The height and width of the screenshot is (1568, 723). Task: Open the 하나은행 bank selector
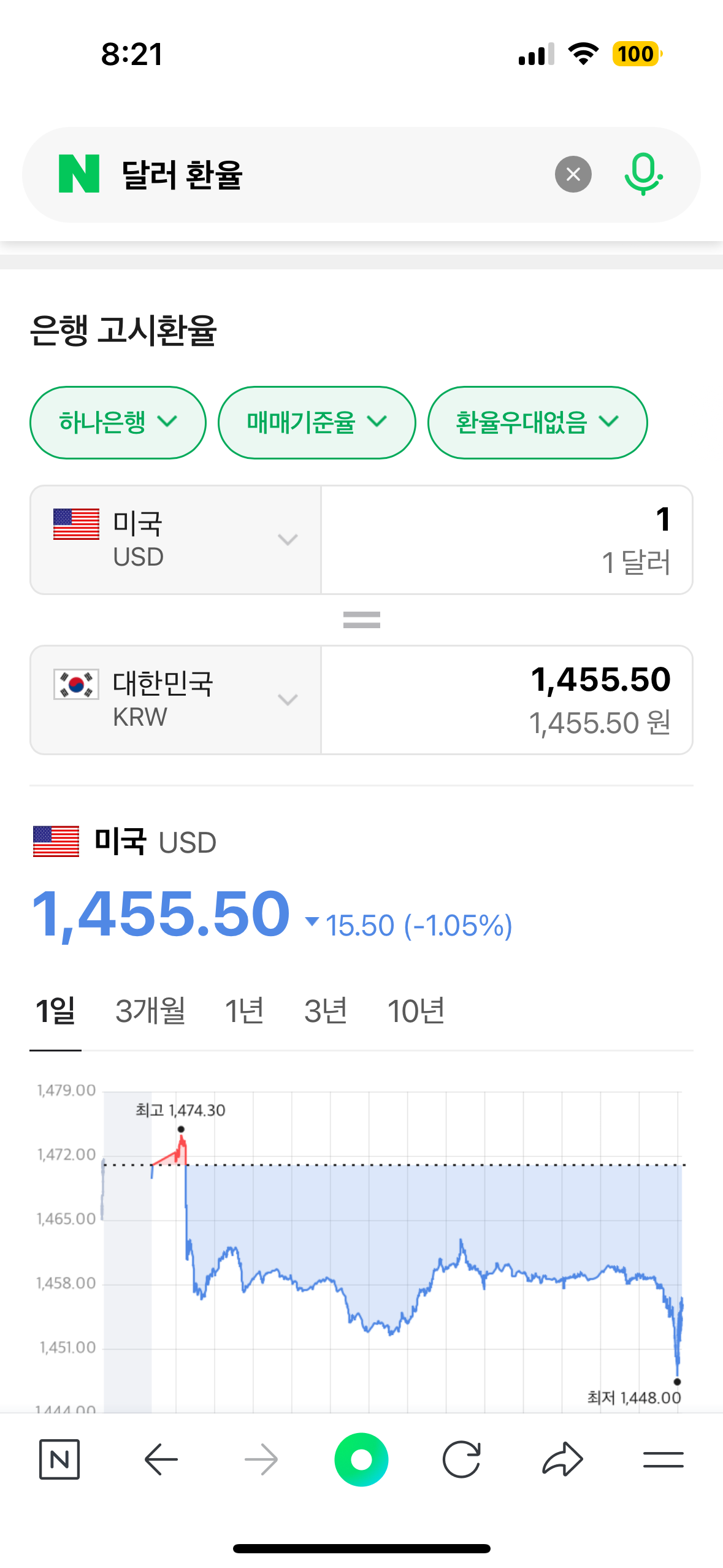(x=118, y=423)
